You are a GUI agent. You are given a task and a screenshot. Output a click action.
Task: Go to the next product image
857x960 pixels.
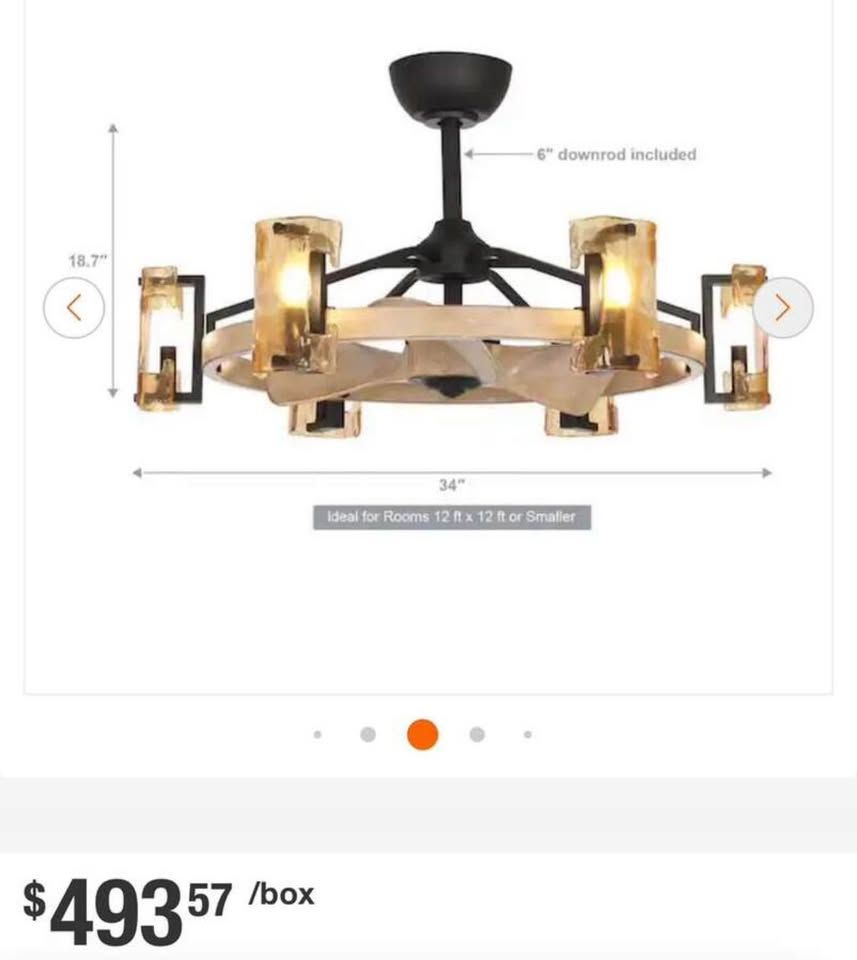783,307
